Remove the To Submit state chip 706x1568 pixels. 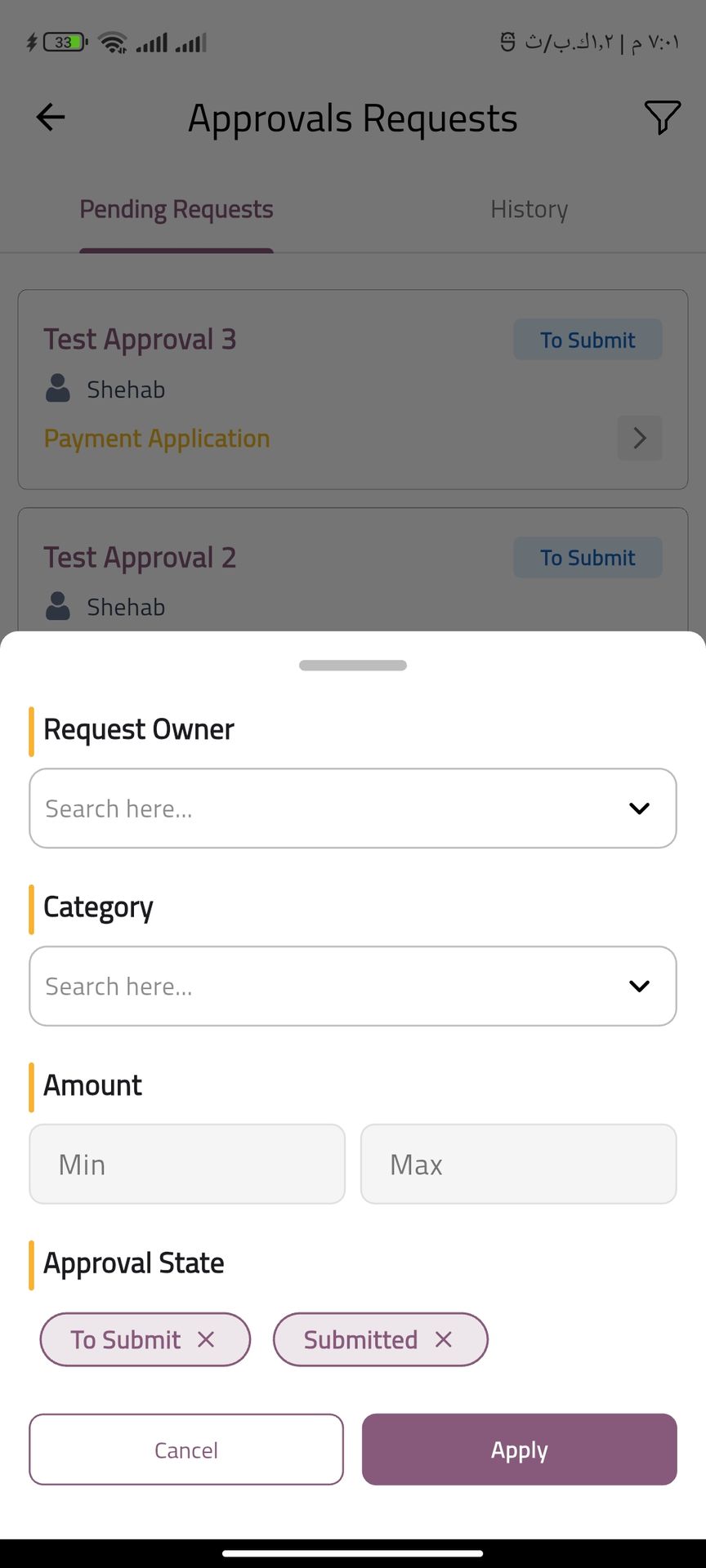pyautogui.click(x=206, y=1339)
